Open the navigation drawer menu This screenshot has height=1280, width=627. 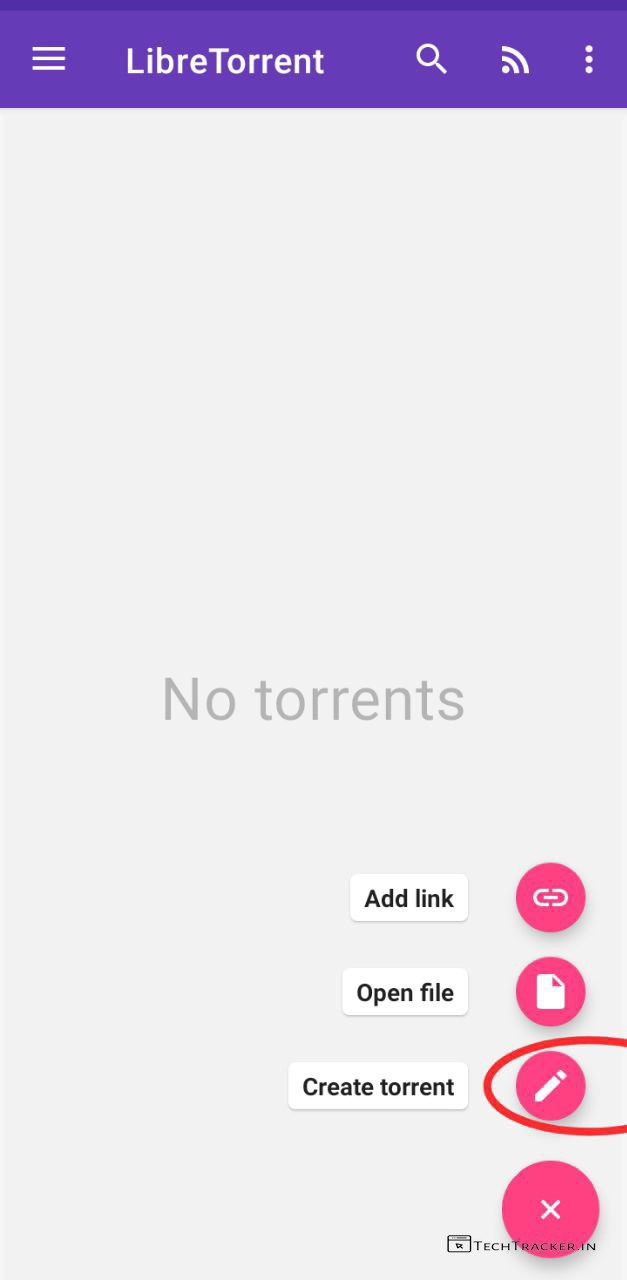pos(48,60)
